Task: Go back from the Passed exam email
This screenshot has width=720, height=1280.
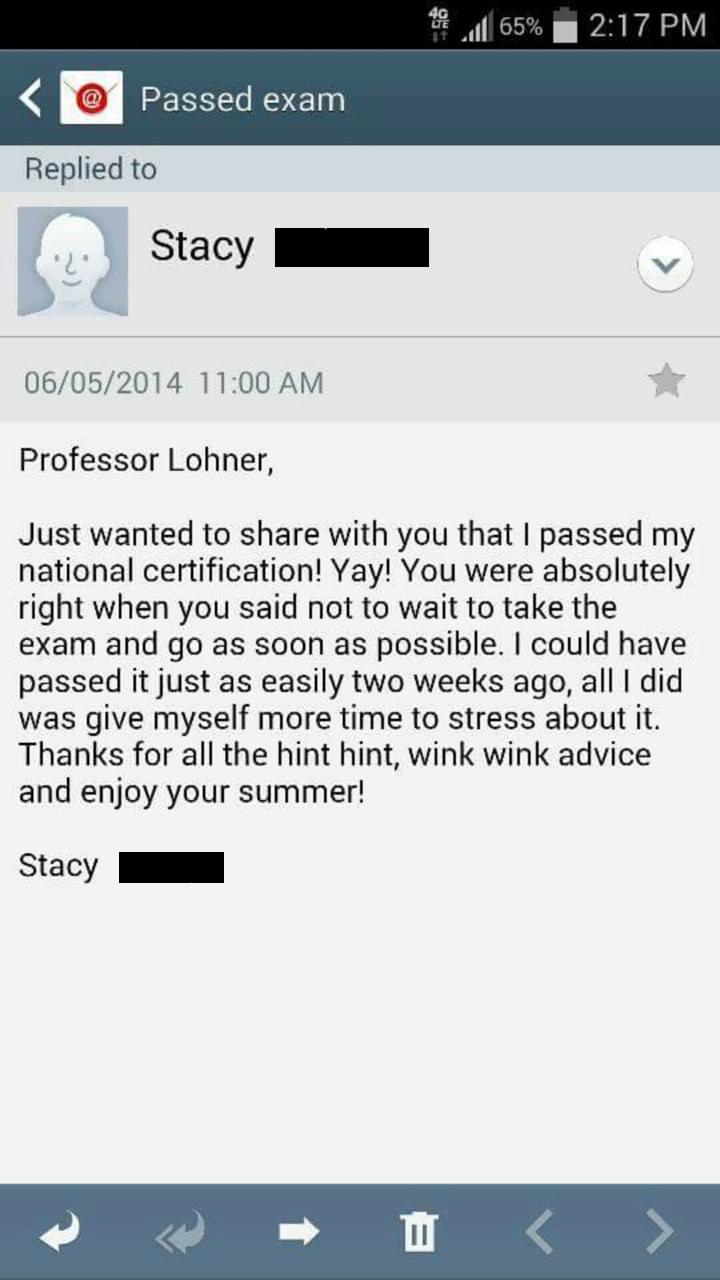Action: tap(31, 98)
